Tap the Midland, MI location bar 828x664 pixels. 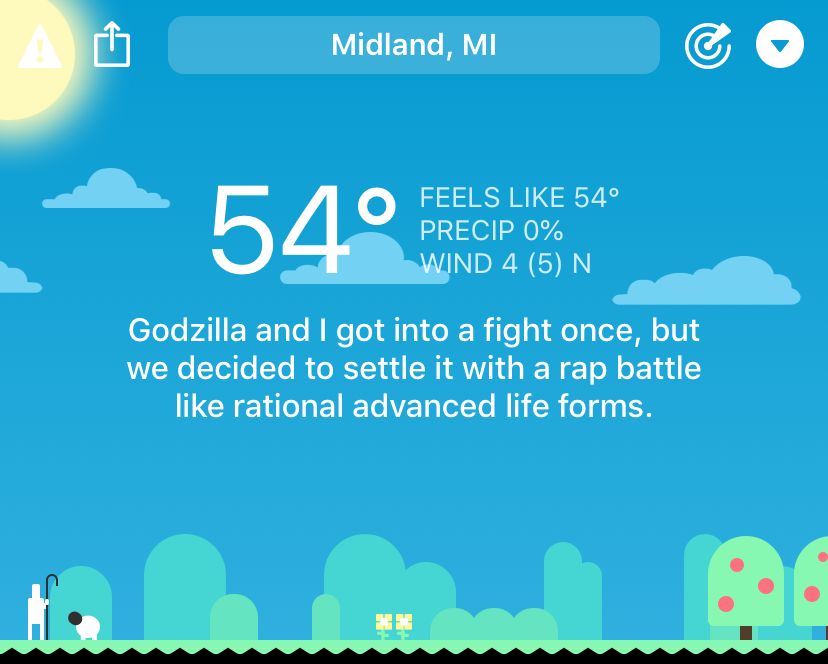414,45
